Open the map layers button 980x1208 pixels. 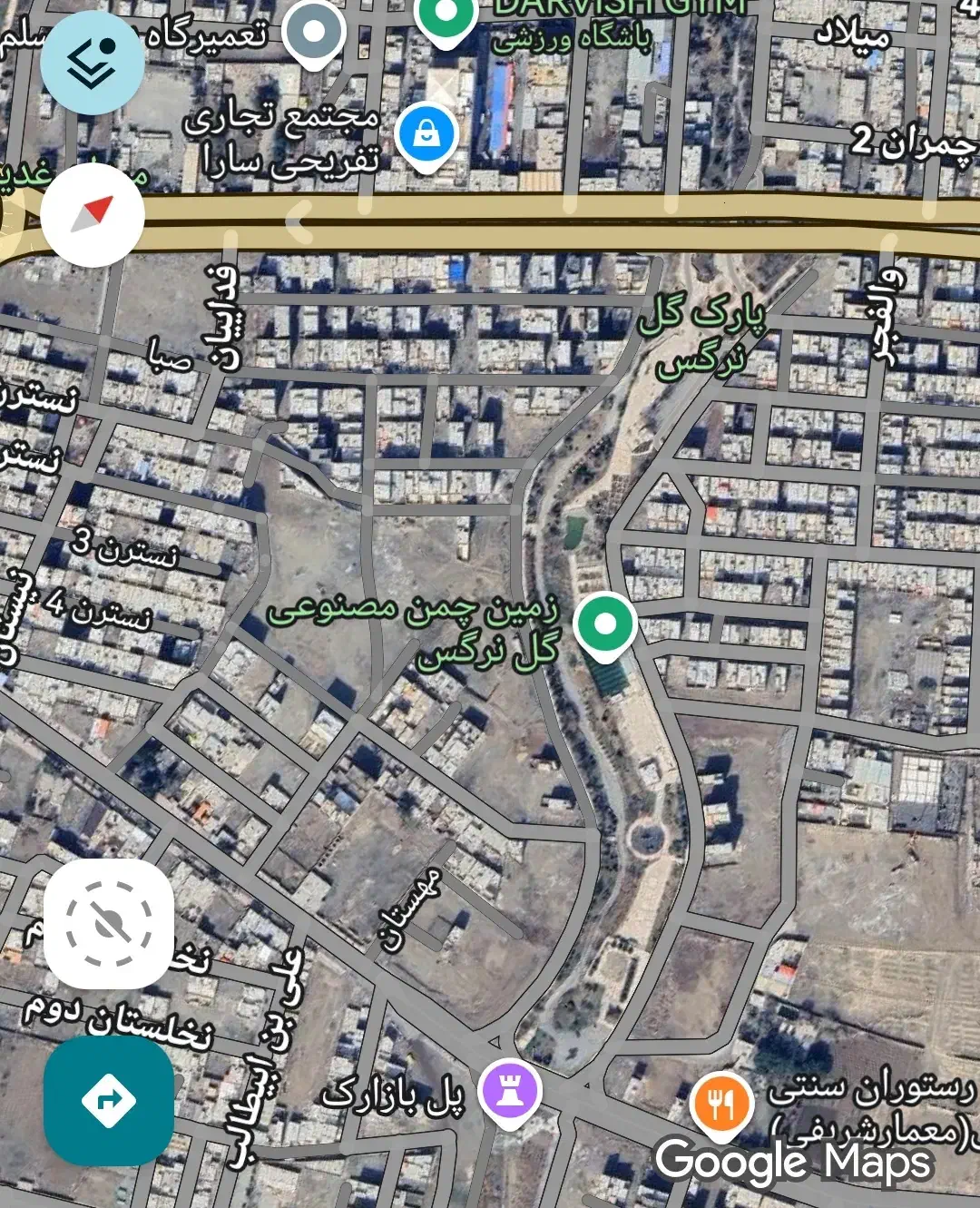(92, 60)
